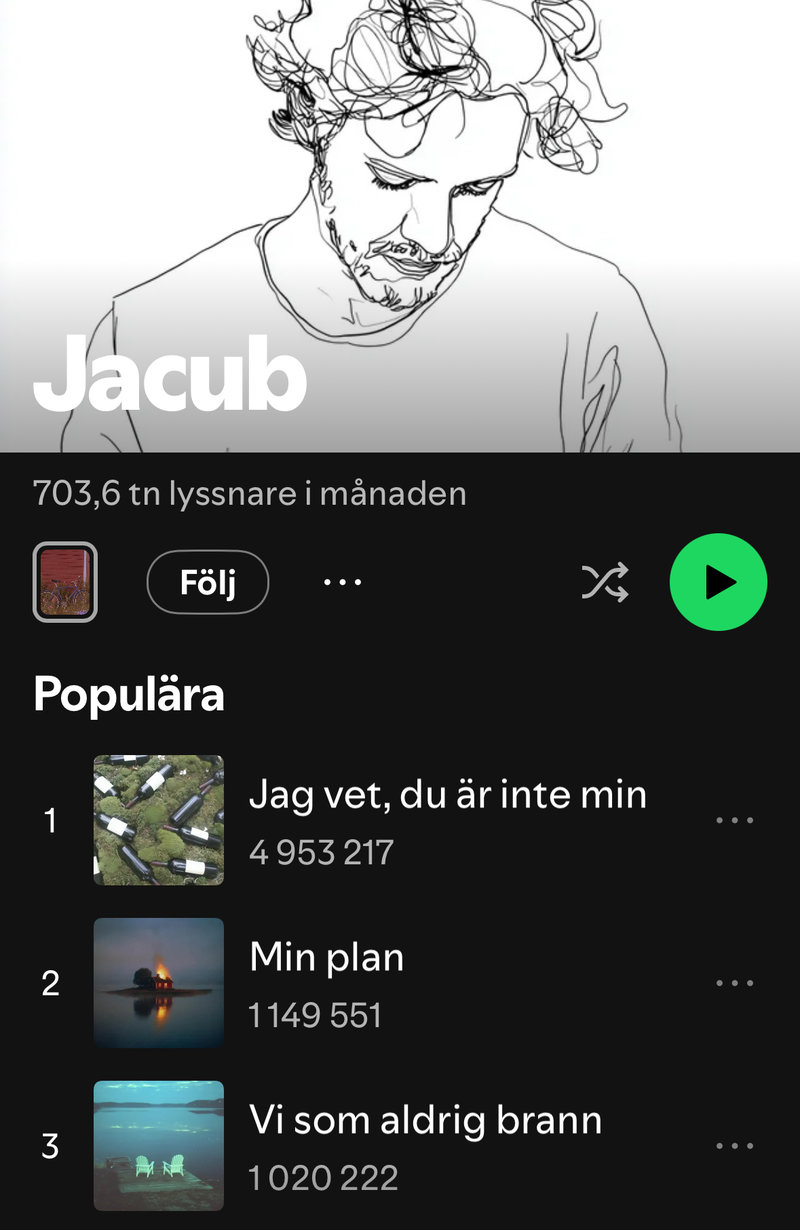Open the latest release cover thumbnail

pos(65,582)
